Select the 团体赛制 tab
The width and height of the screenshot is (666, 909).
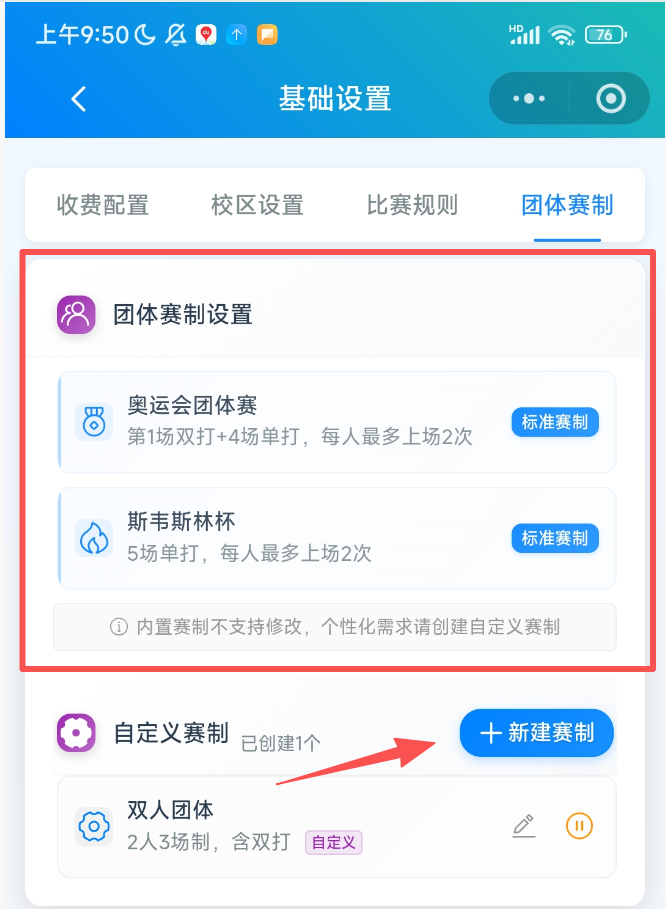coord(567,206)
